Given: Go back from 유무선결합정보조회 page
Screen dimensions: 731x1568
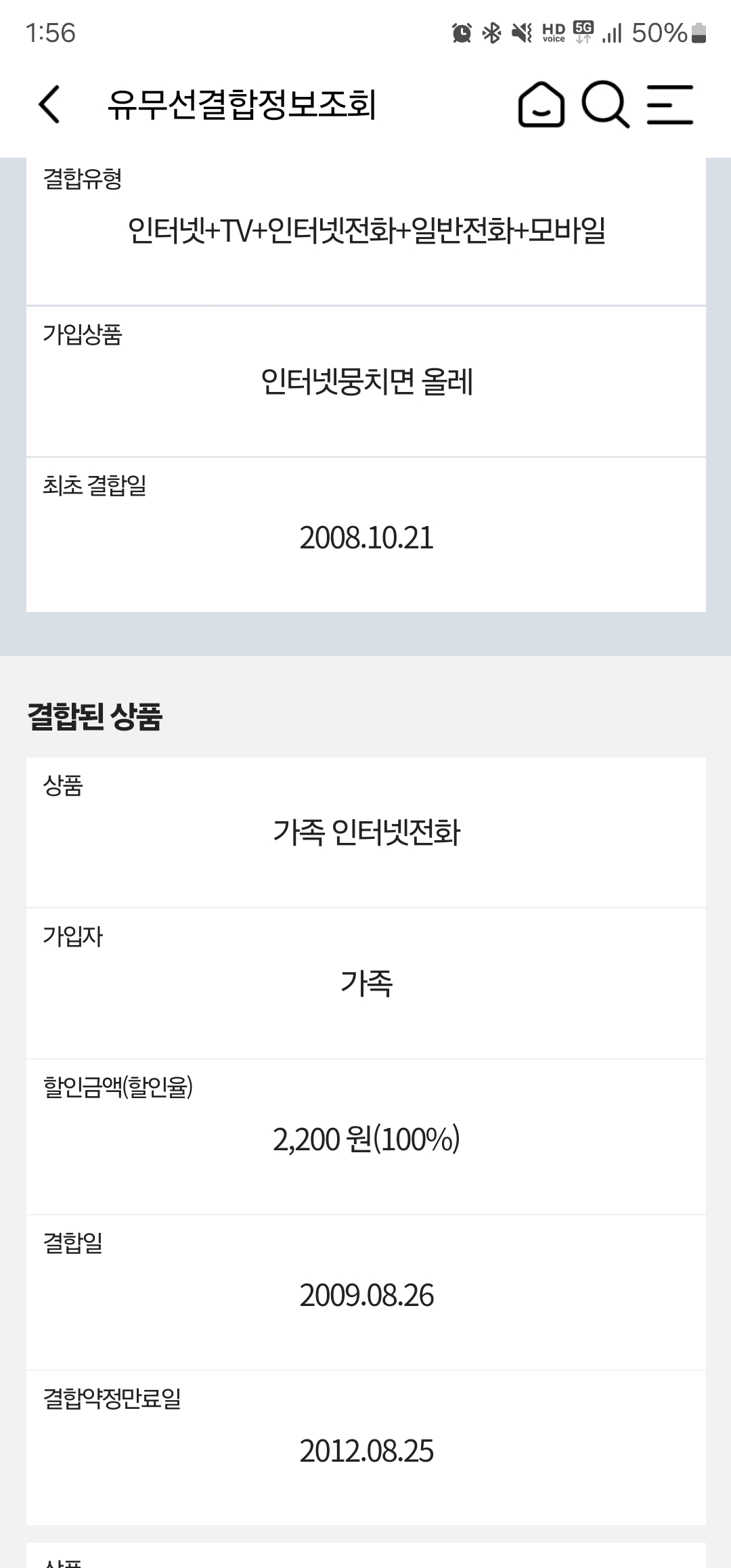Looking at the screenshot, I should (x=49, y=104).
